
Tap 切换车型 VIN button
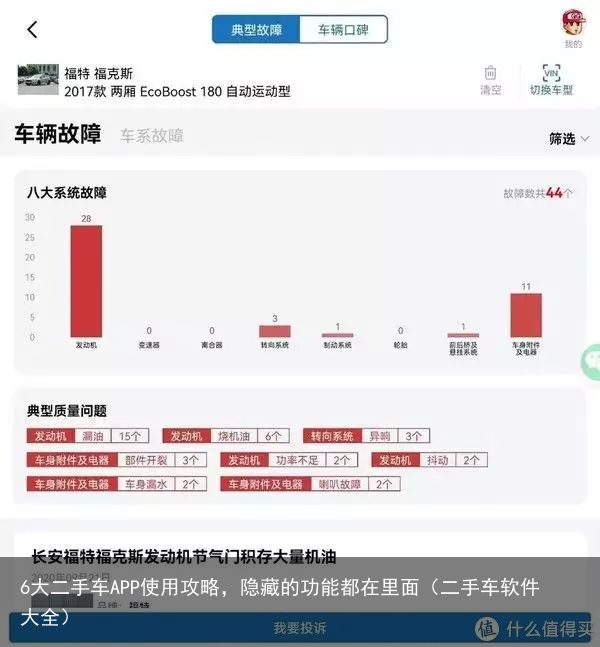point(551,80)
